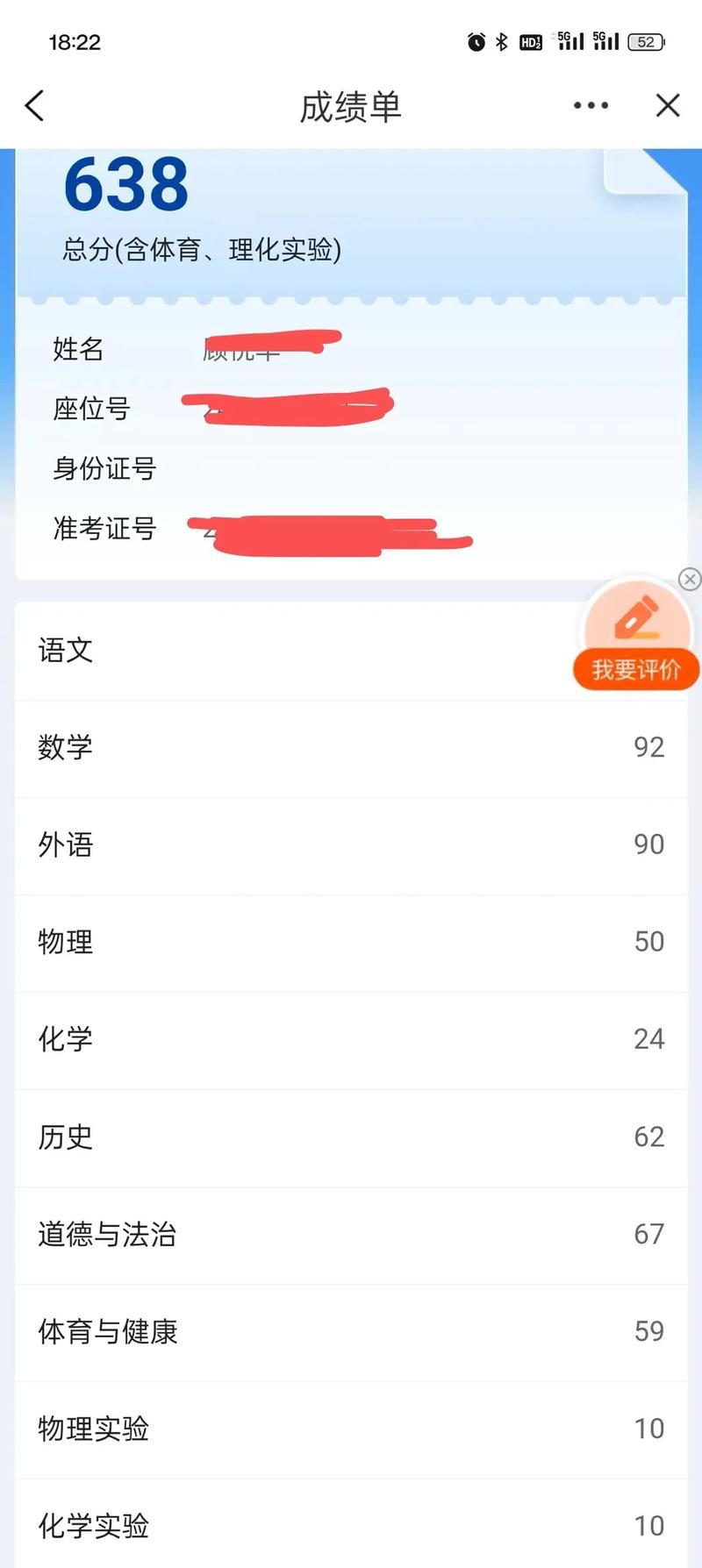Tap the alarm clock status bar icon
The width and height of the screenshot is (702, 1568).
click(x=475, y=41)
